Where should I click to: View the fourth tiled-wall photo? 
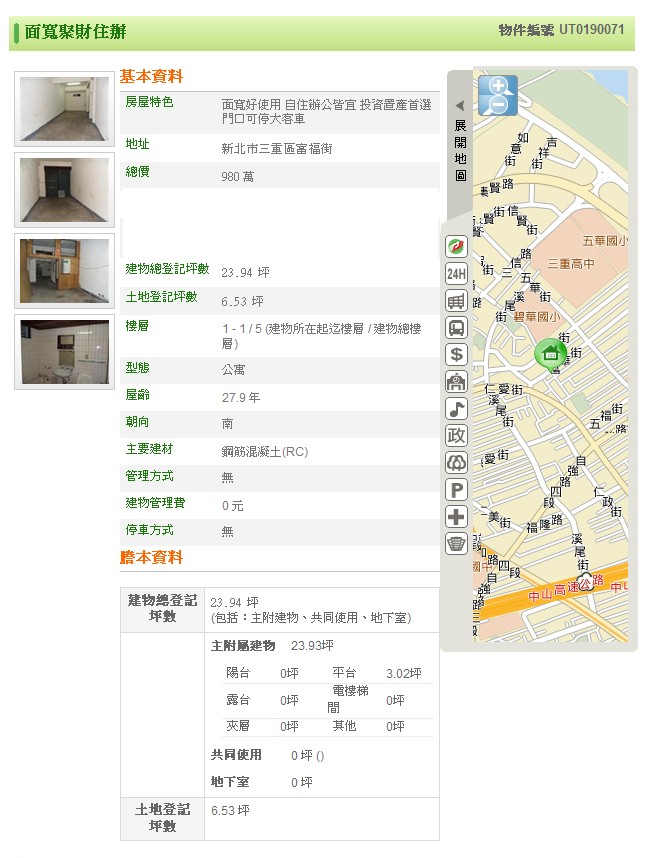65,352
